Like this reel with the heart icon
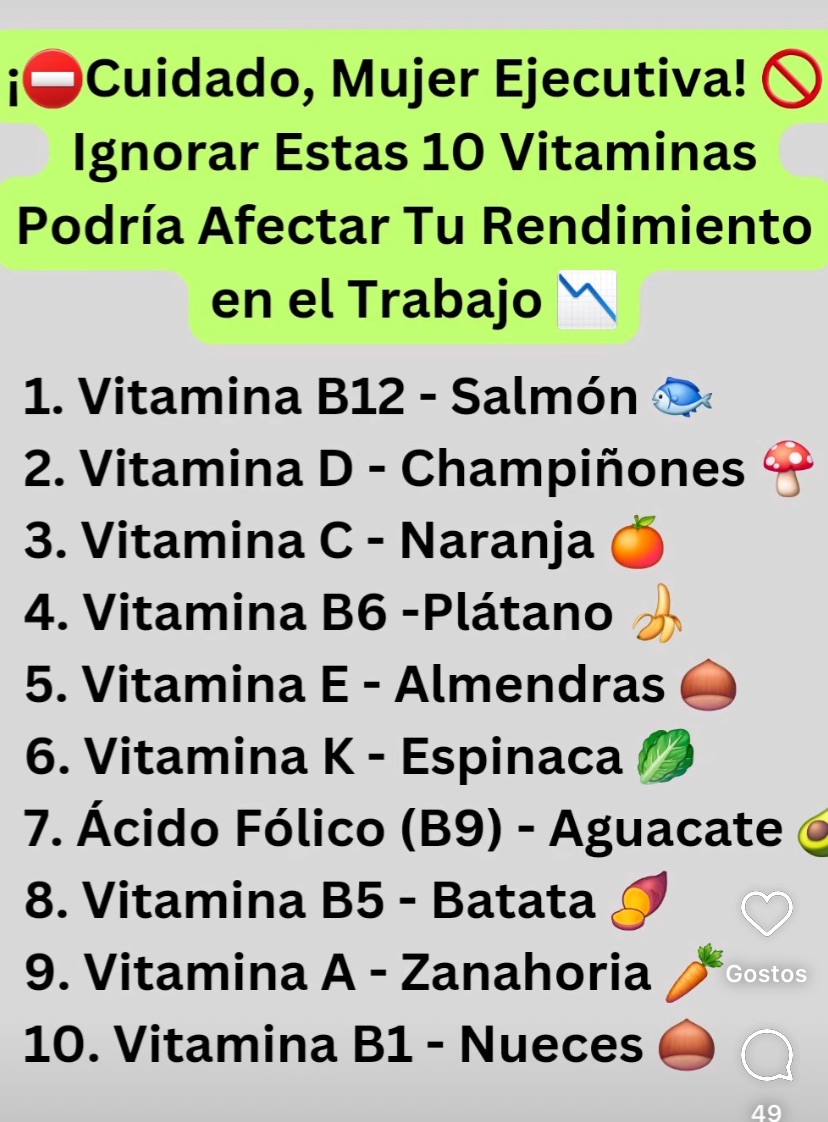This screenshot has height=1122, width=828. pos(766,914)
